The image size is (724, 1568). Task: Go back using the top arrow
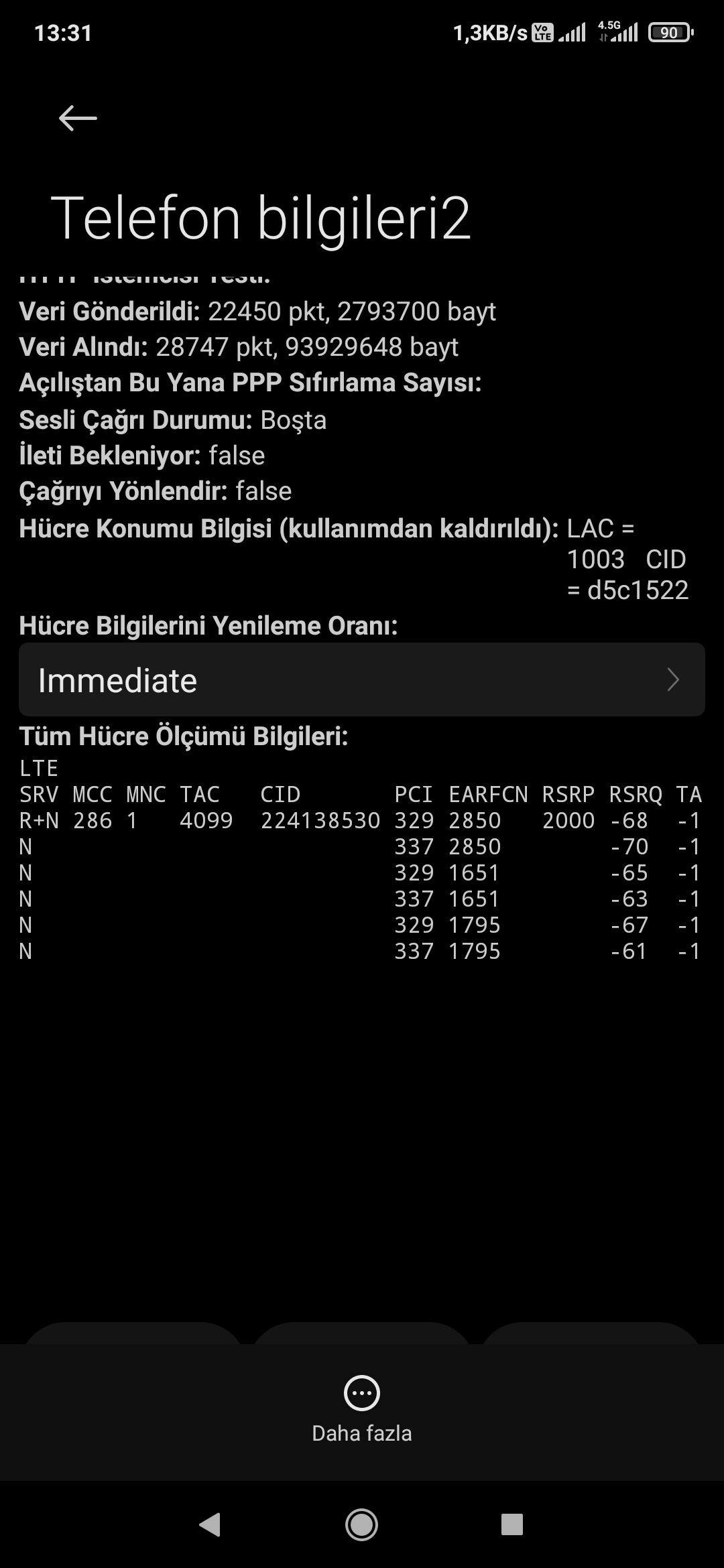tap(78, 119)
